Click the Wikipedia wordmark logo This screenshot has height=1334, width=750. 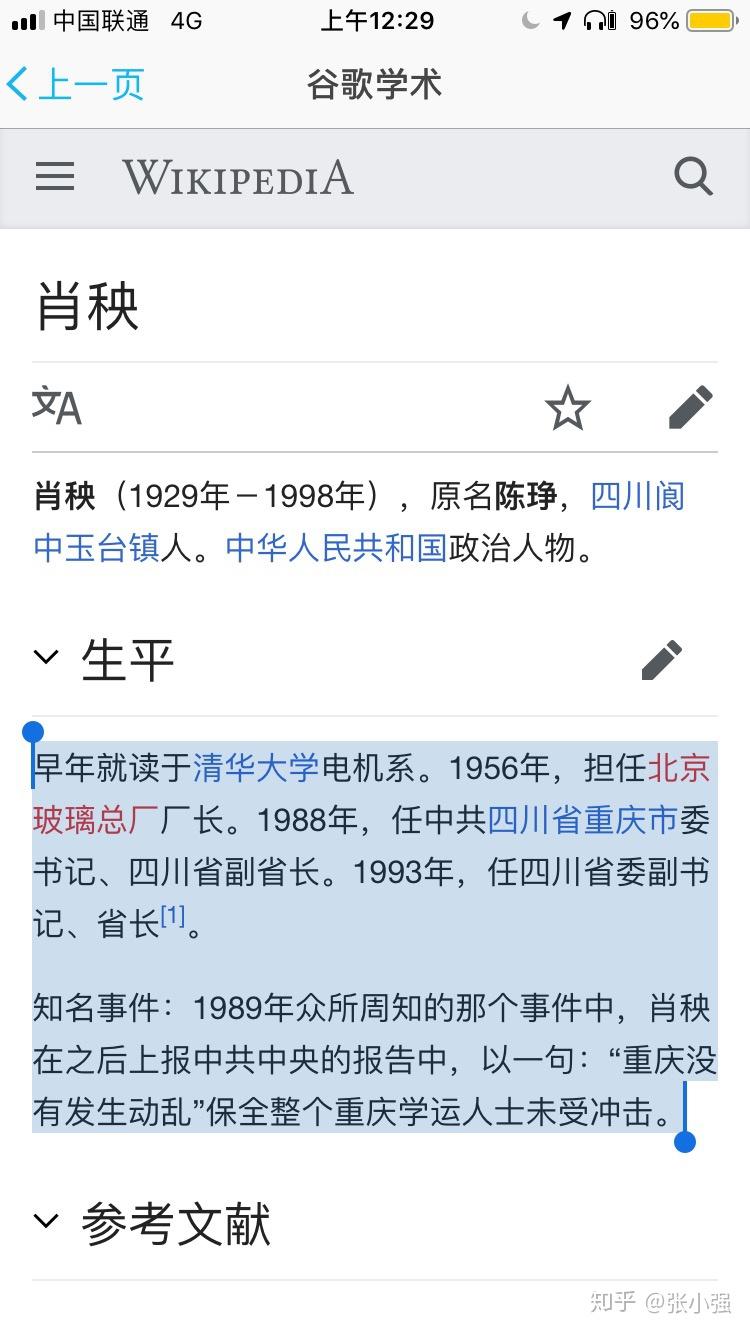237,178
